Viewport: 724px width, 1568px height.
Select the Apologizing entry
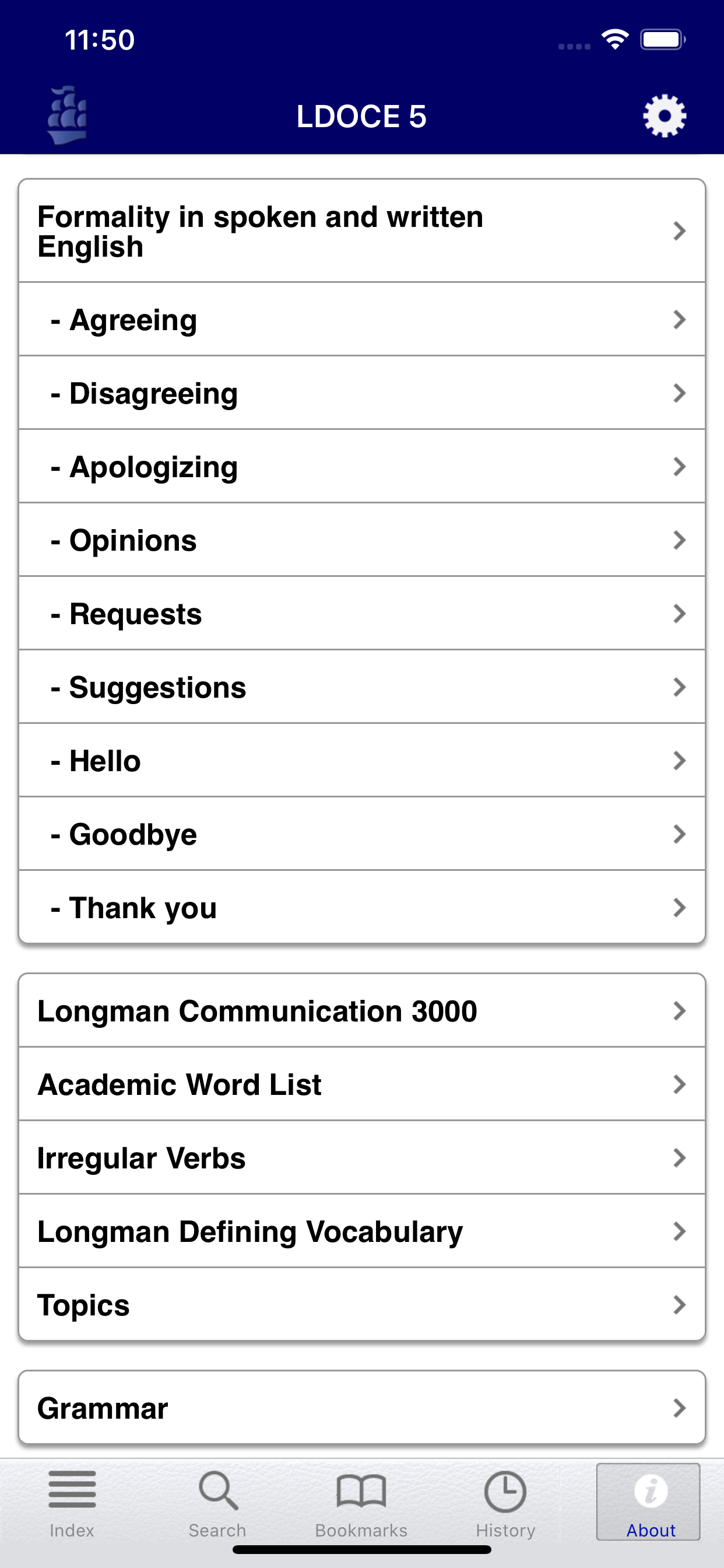tap(362, 467)
